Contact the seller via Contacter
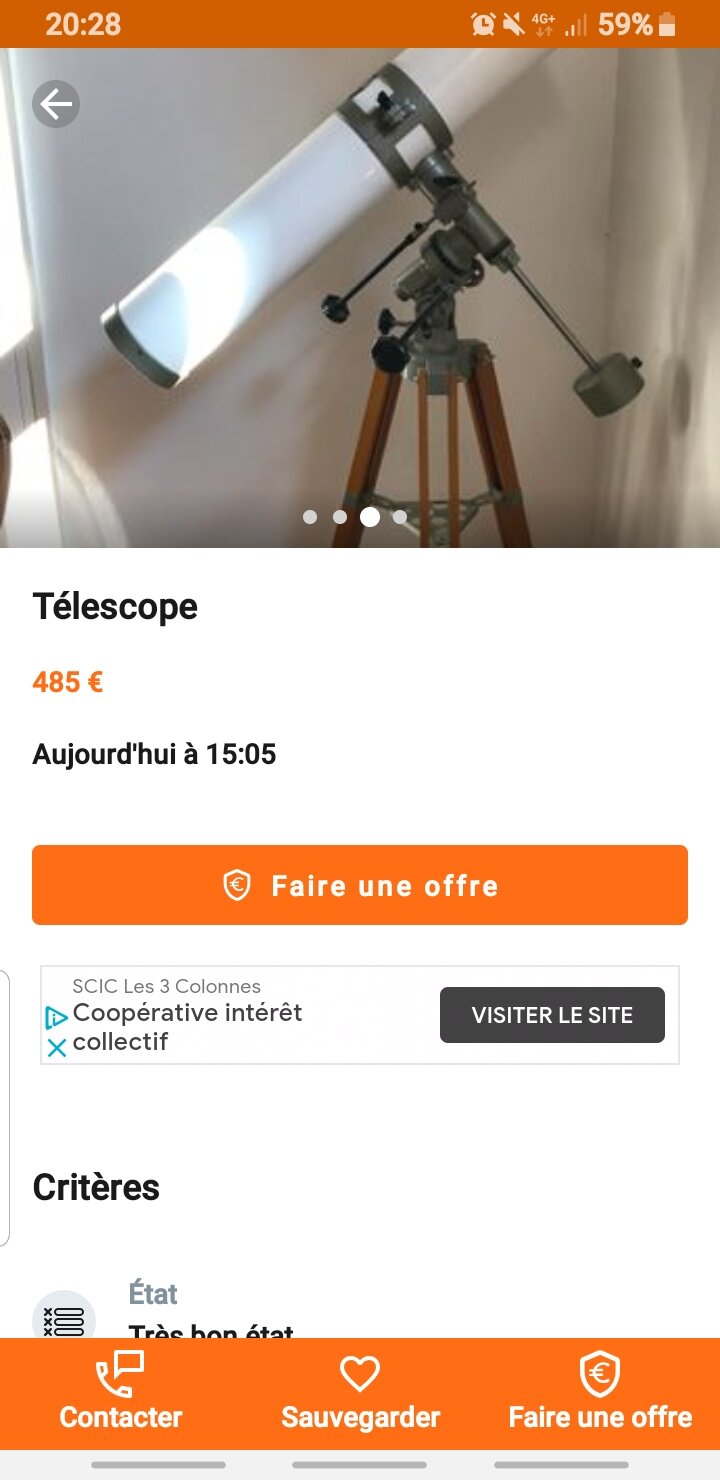This screenshot has height=1480, width=720. tap(120, 1394)
